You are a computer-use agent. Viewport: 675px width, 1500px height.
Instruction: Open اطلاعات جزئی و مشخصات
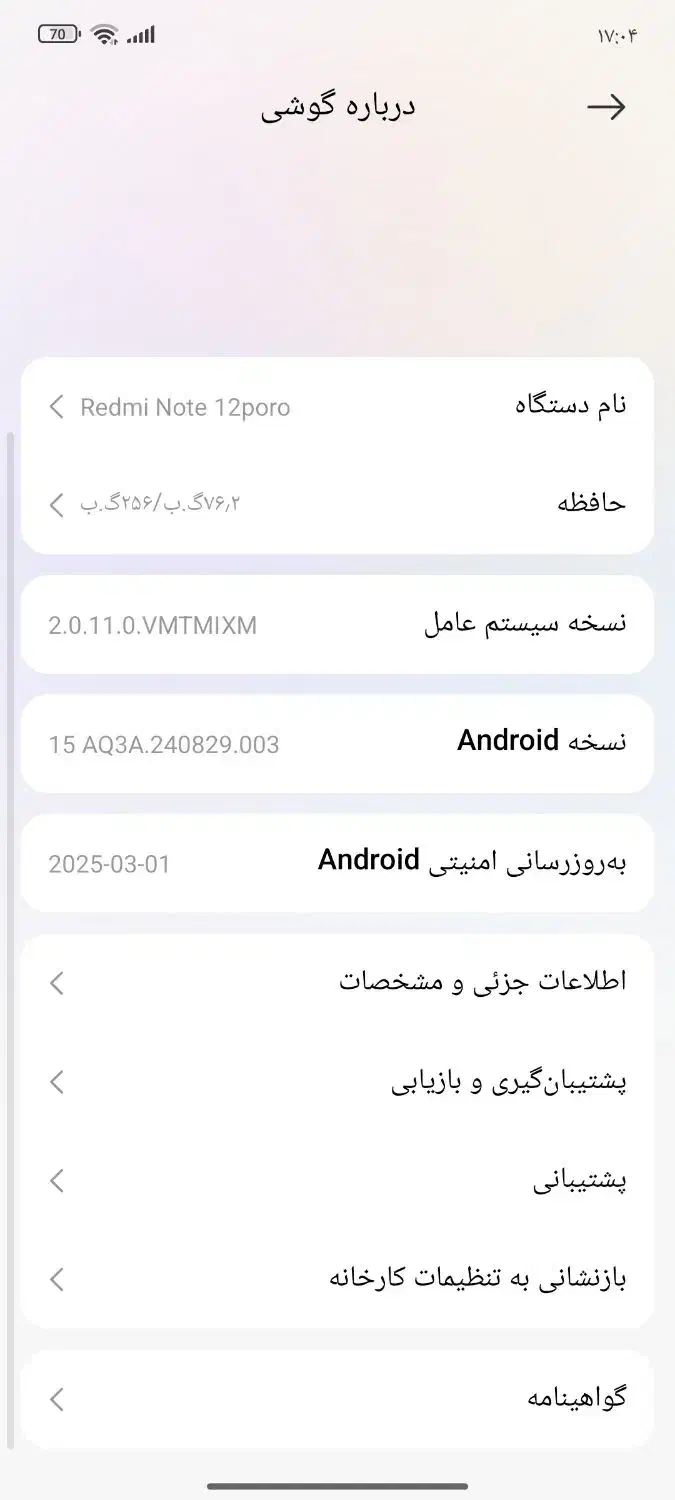click(337, 983)
